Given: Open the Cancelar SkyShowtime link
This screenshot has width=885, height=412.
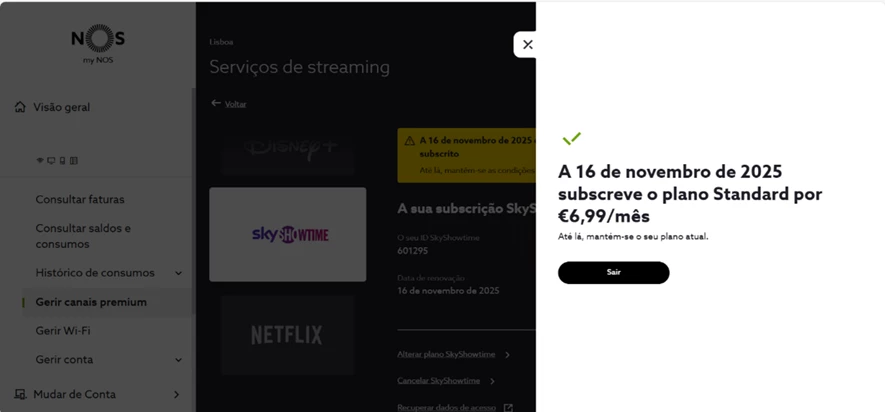Looking at the screenshot, I should 439,381.
